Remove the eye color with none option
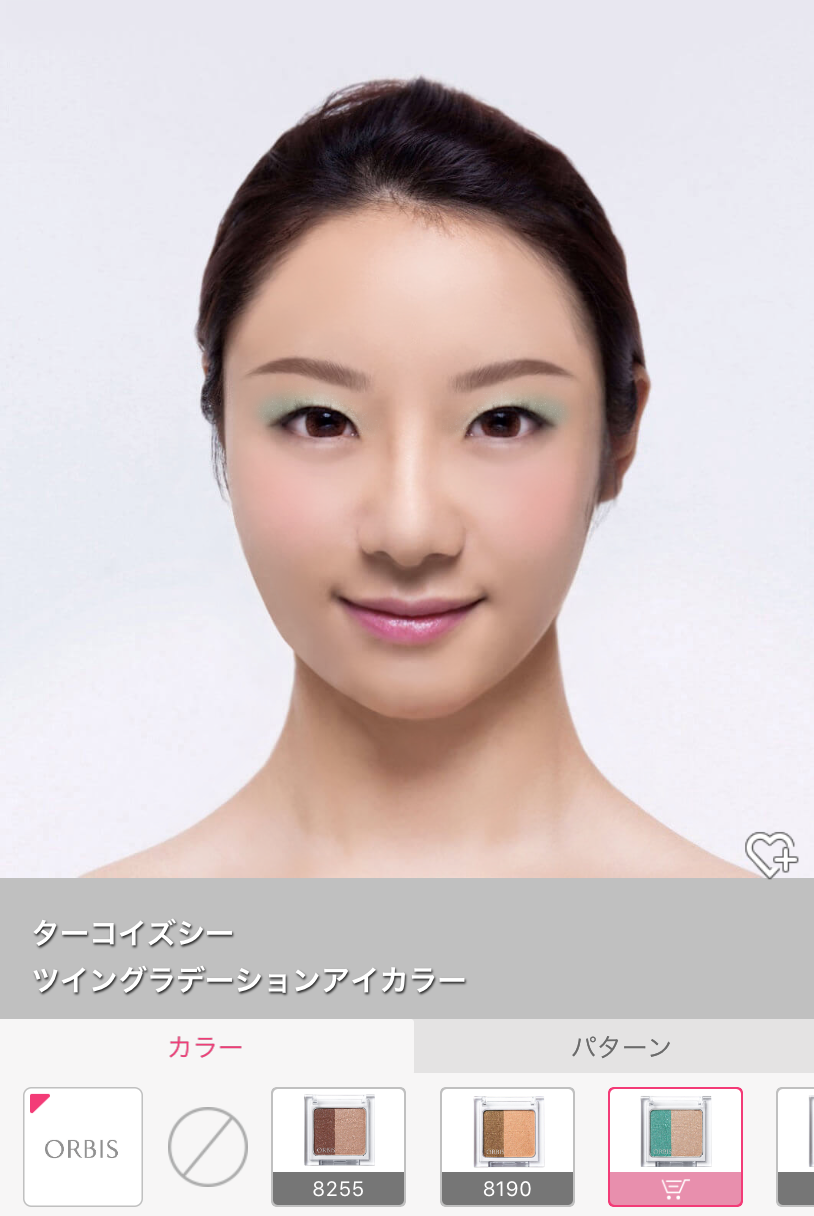The width and height of the screenshot is (814, 1216). [207, 1148]
